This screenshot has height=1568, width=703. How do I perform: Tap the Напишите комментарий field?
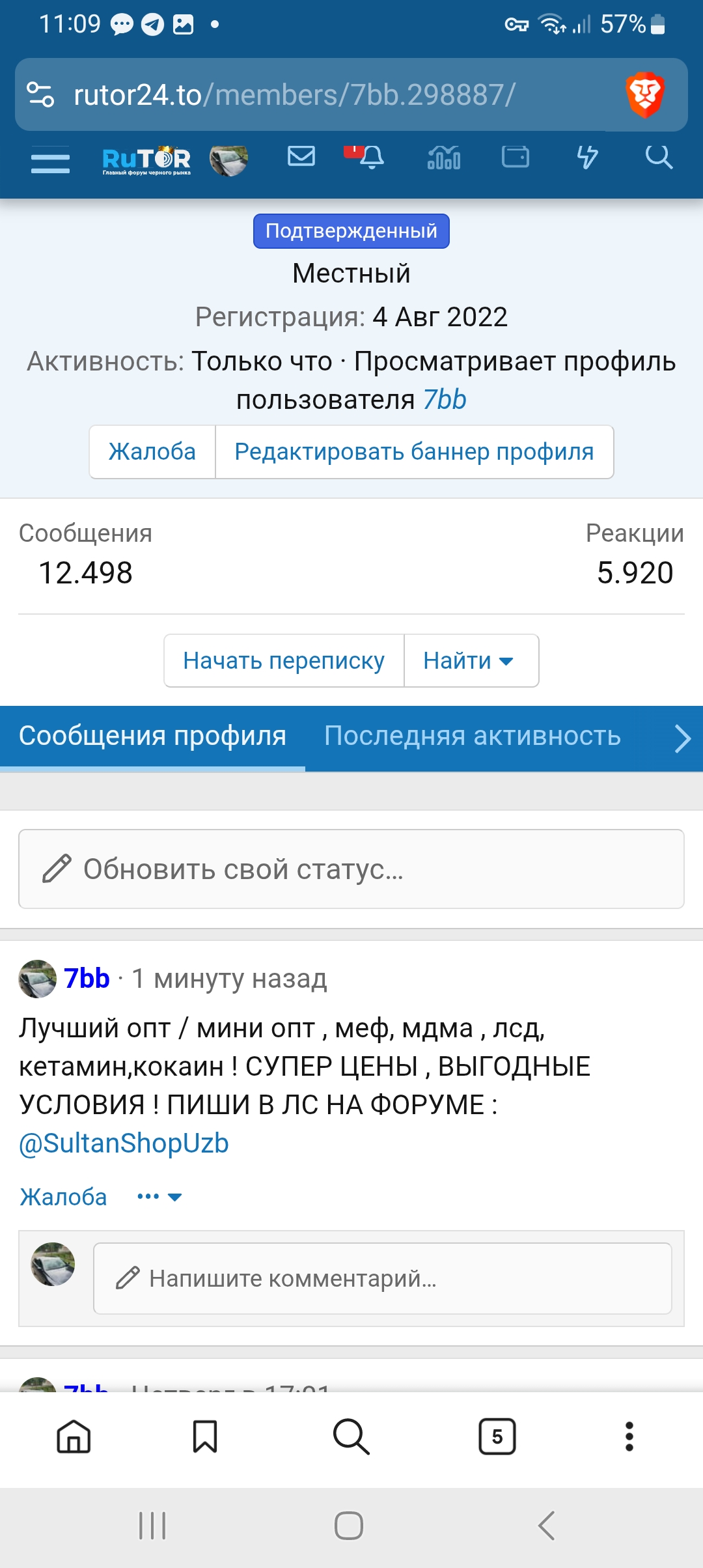click(383, 1279)
